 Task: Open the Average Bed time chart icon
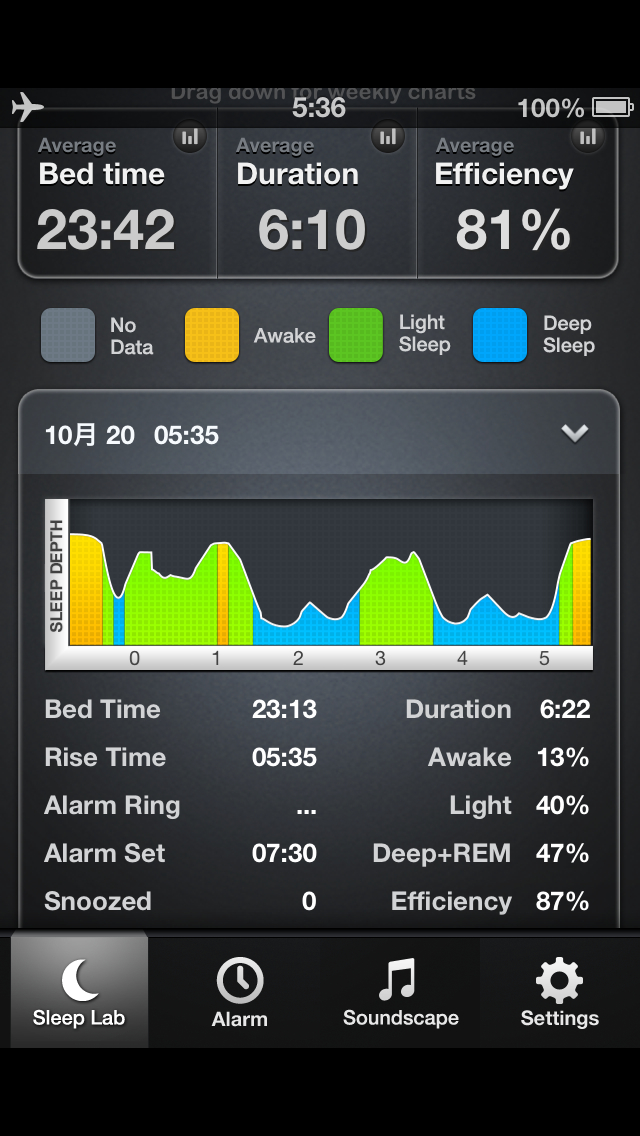click(190, 137)
